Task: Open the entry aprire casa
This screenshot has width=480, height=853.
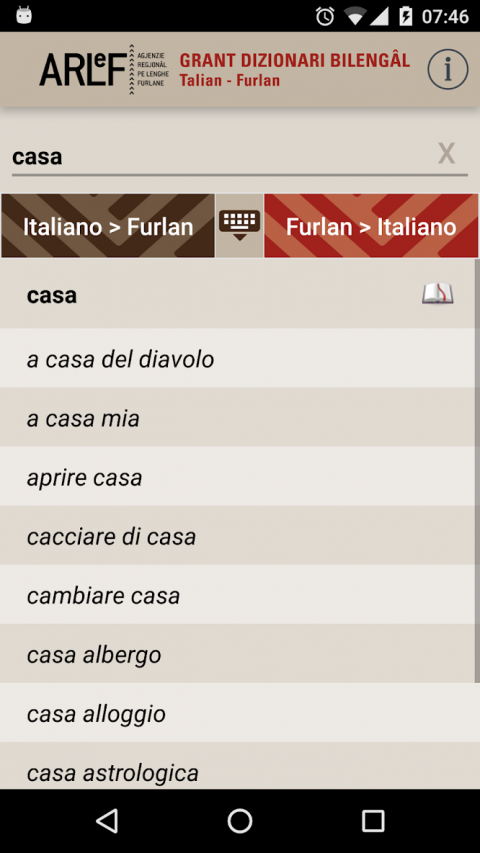Action: [237, 477]
